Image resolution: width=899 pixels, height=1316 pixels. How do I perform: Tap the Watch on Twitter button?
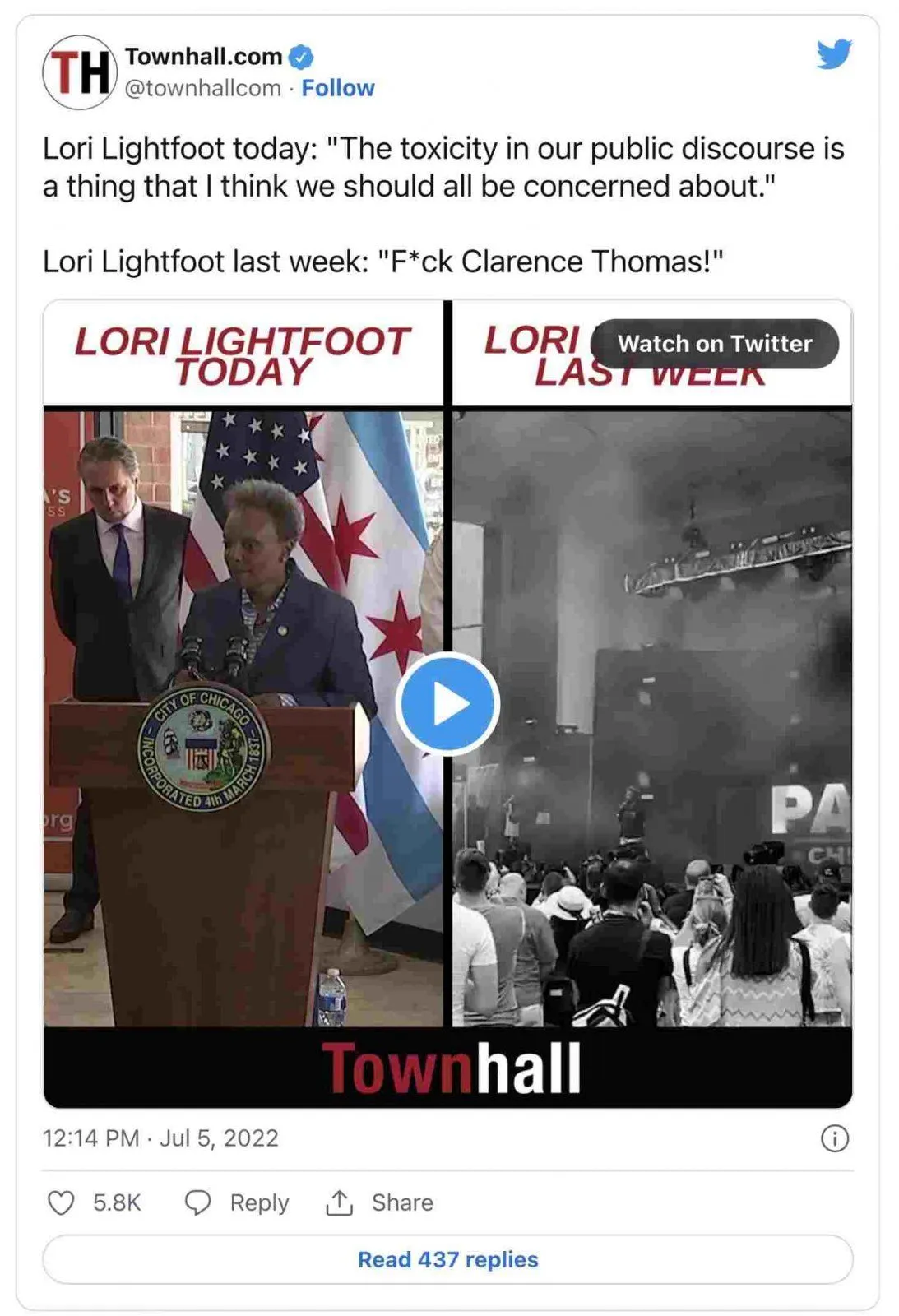(x=714, y=344)
